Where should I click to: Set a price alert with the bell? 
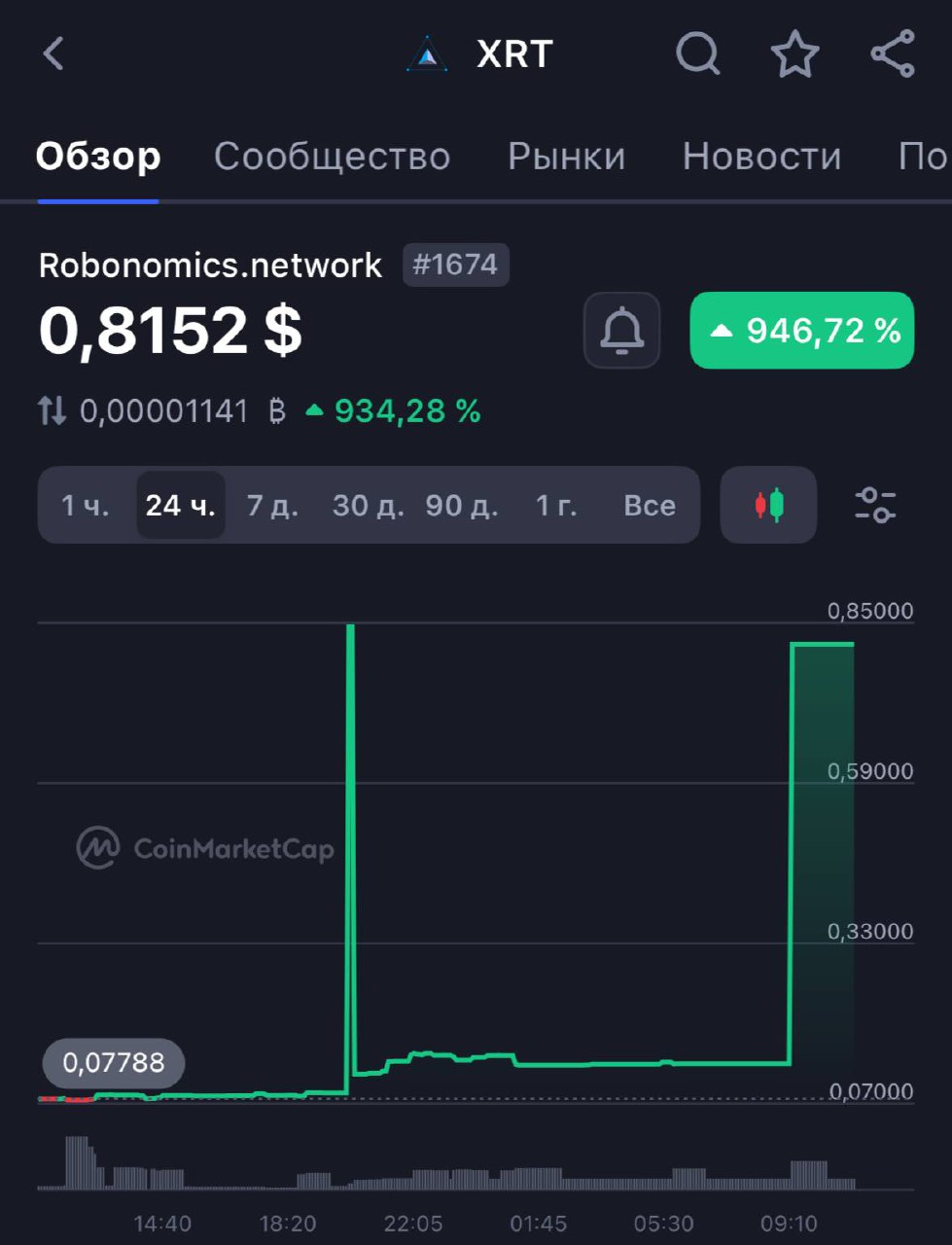point(621,331)
